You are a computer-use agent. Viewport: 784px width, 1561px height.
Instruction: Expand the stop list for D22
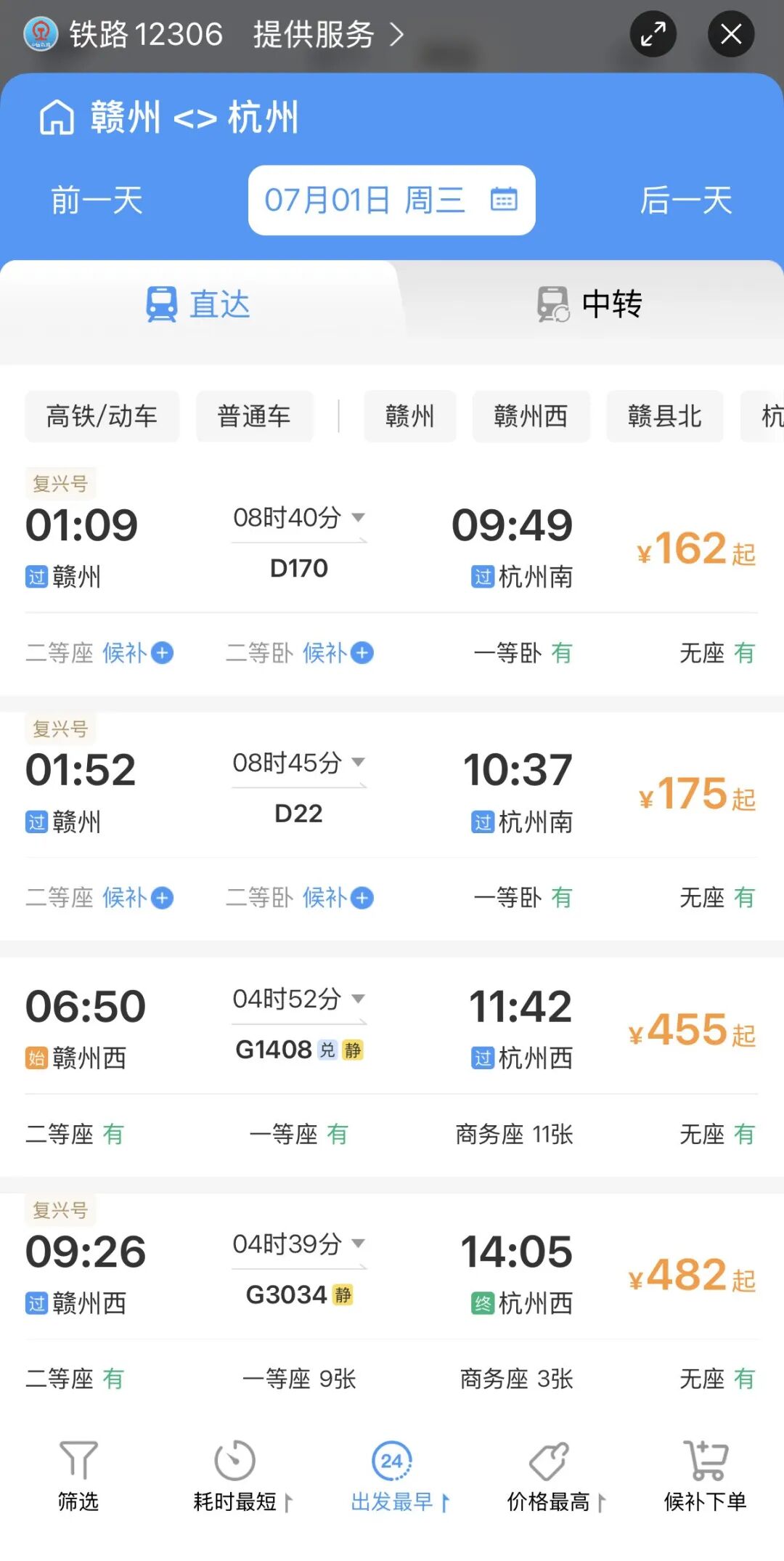coord(299,763)
